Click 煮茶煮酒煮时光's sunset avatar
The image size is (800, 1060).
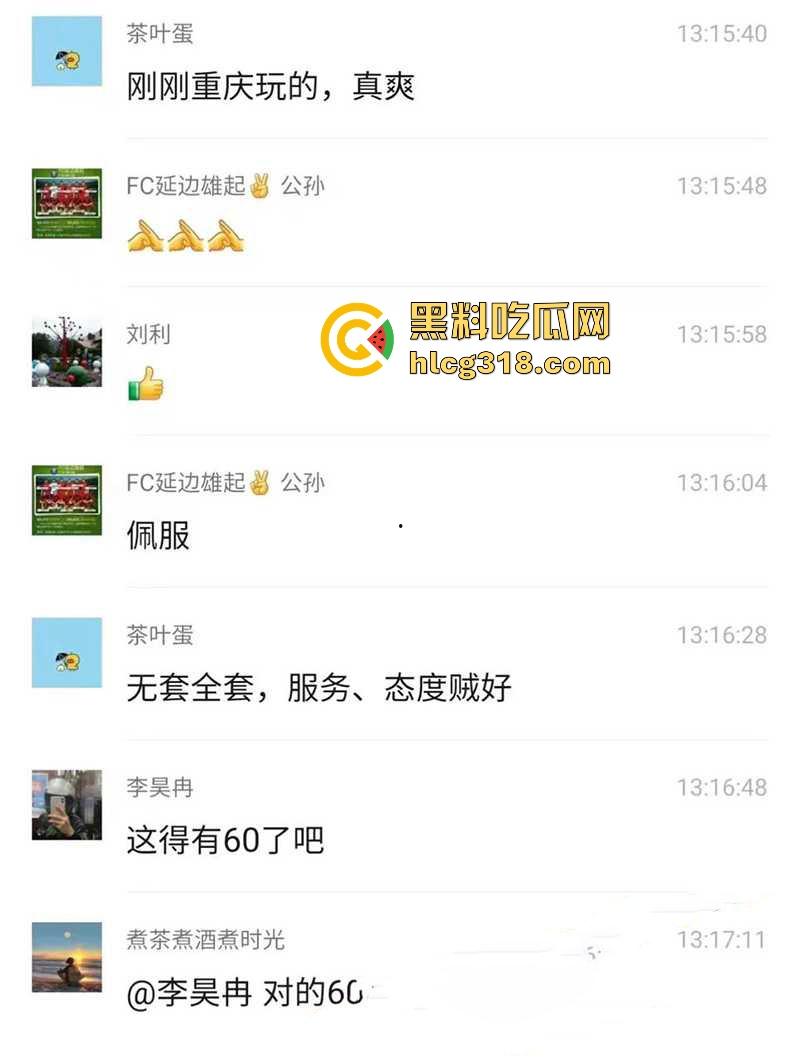(x=65, y=957)
